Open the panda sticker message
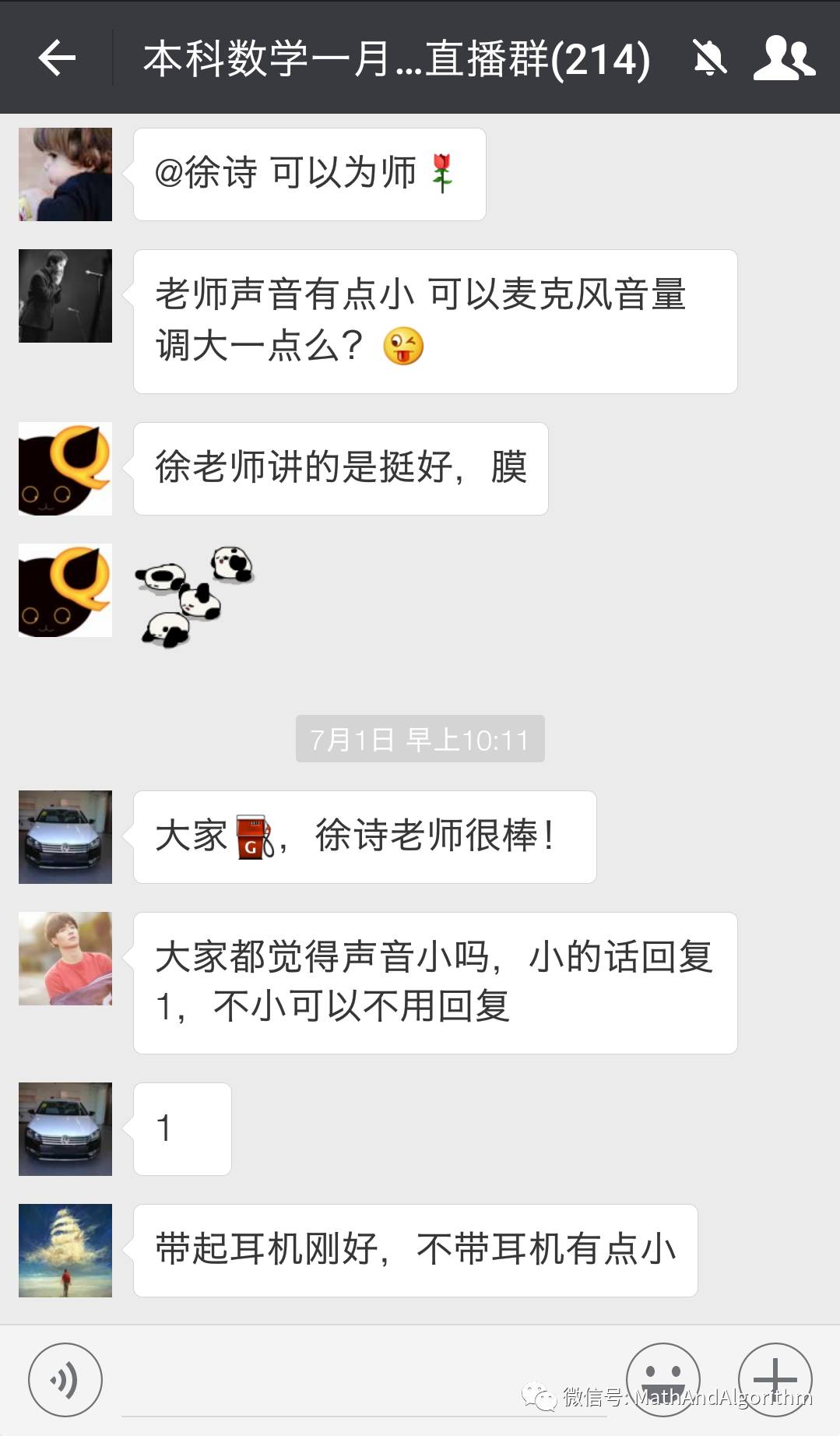This screenshot has height=1436, width=840. pyautogui.click(x=195, y=596)
